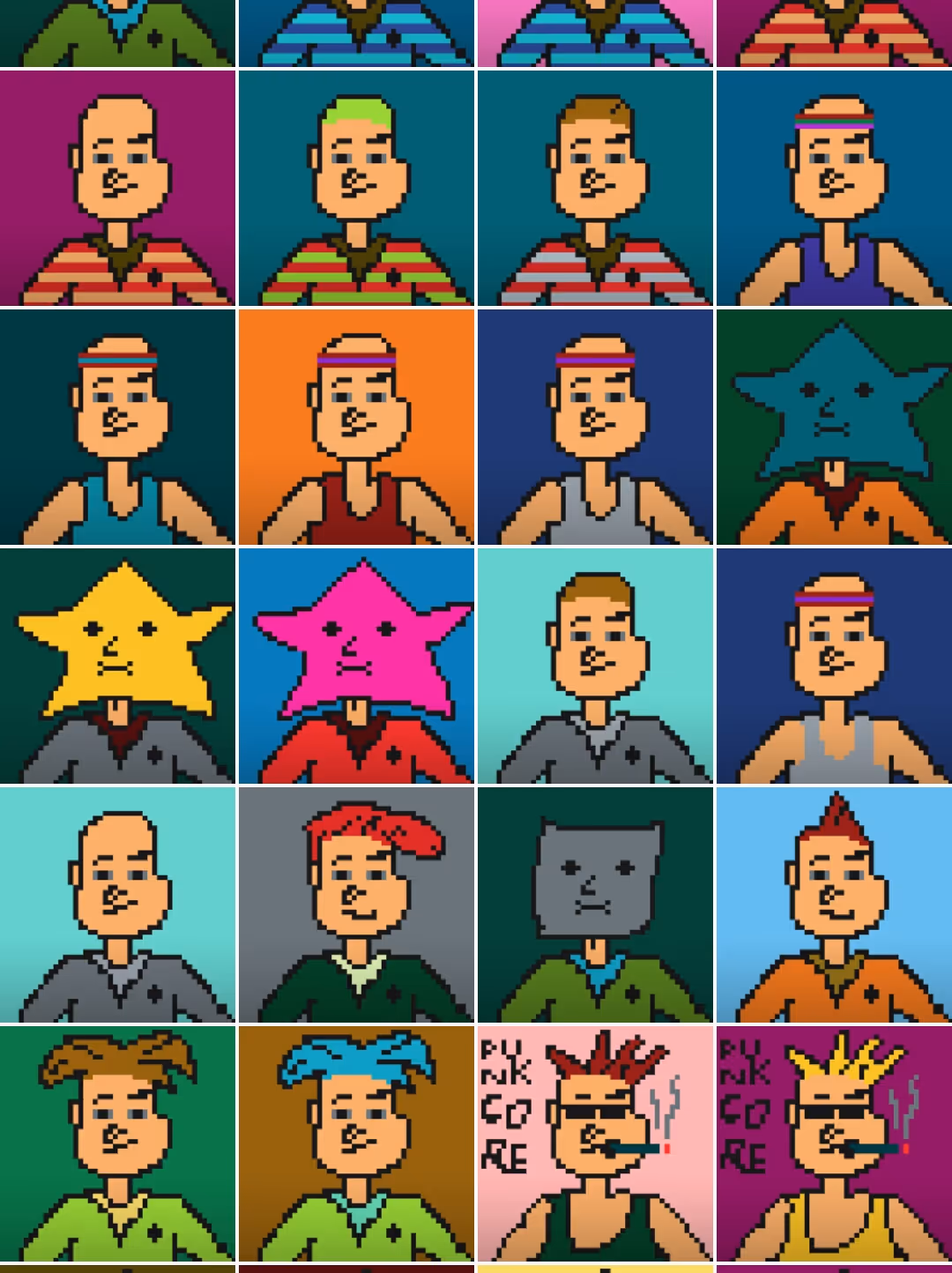Open bald avatar on light cyan background

pyautogui.click(x=117, y=904)
